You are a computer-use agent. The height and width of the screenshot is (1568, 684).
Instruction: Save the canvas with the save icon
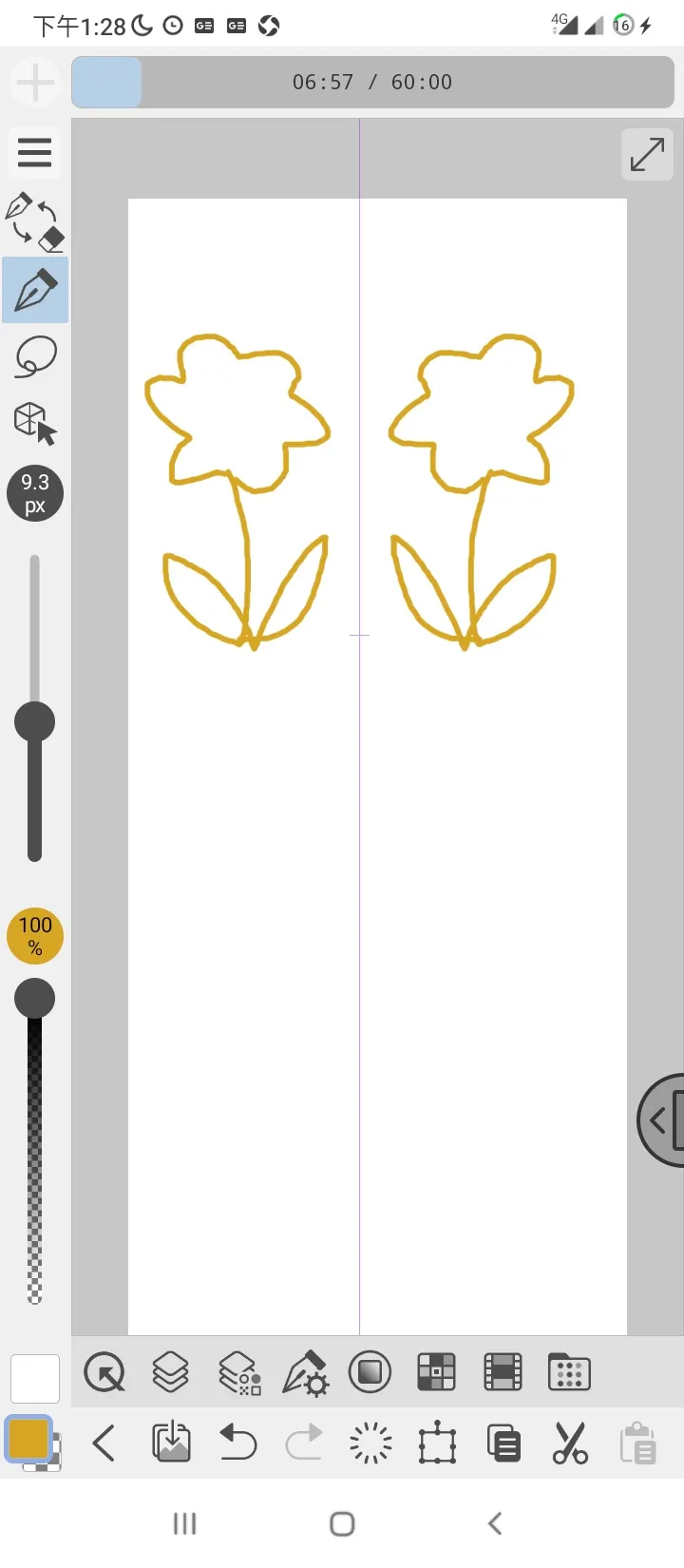click(x=171, y=1443)
